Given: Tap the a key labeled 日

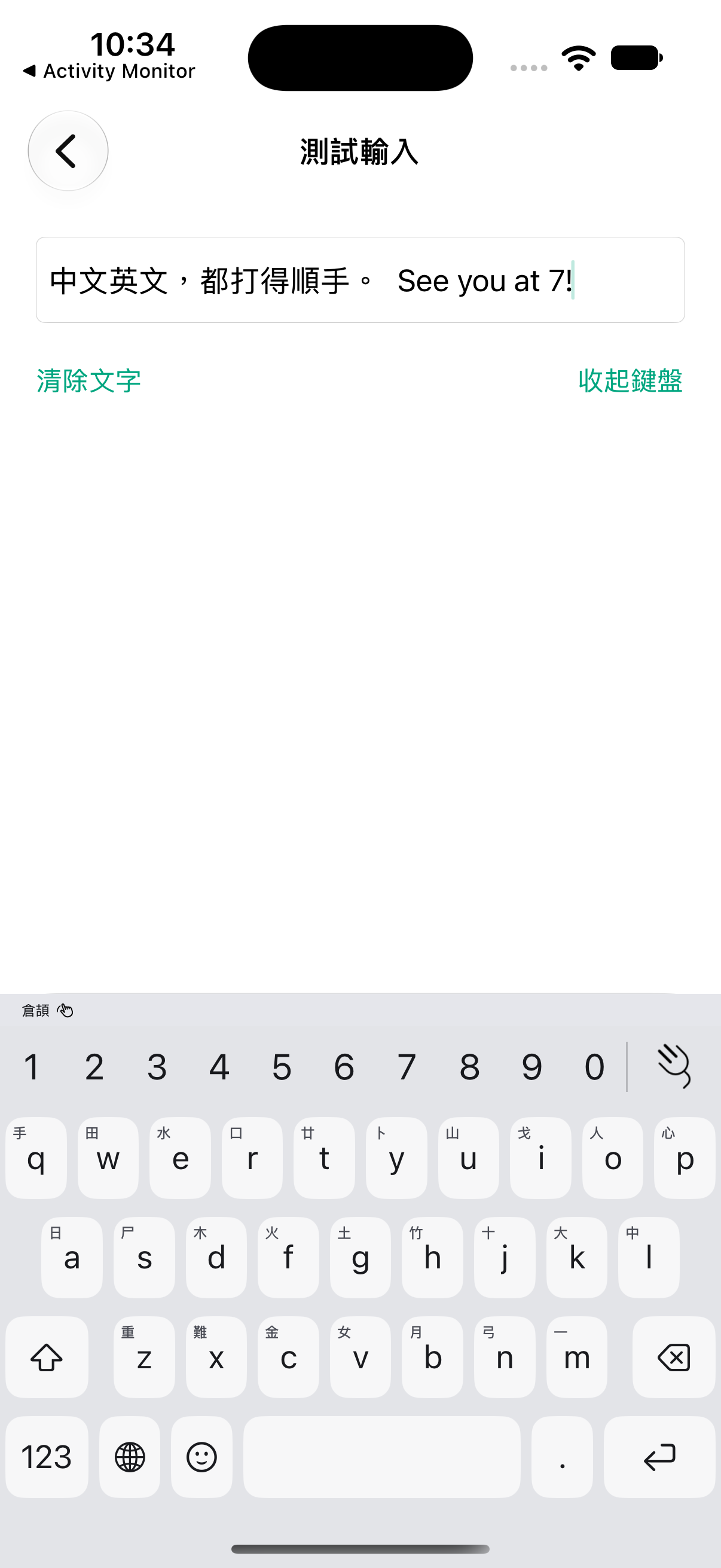Looking at the screenshot, I should (72, 1257).
